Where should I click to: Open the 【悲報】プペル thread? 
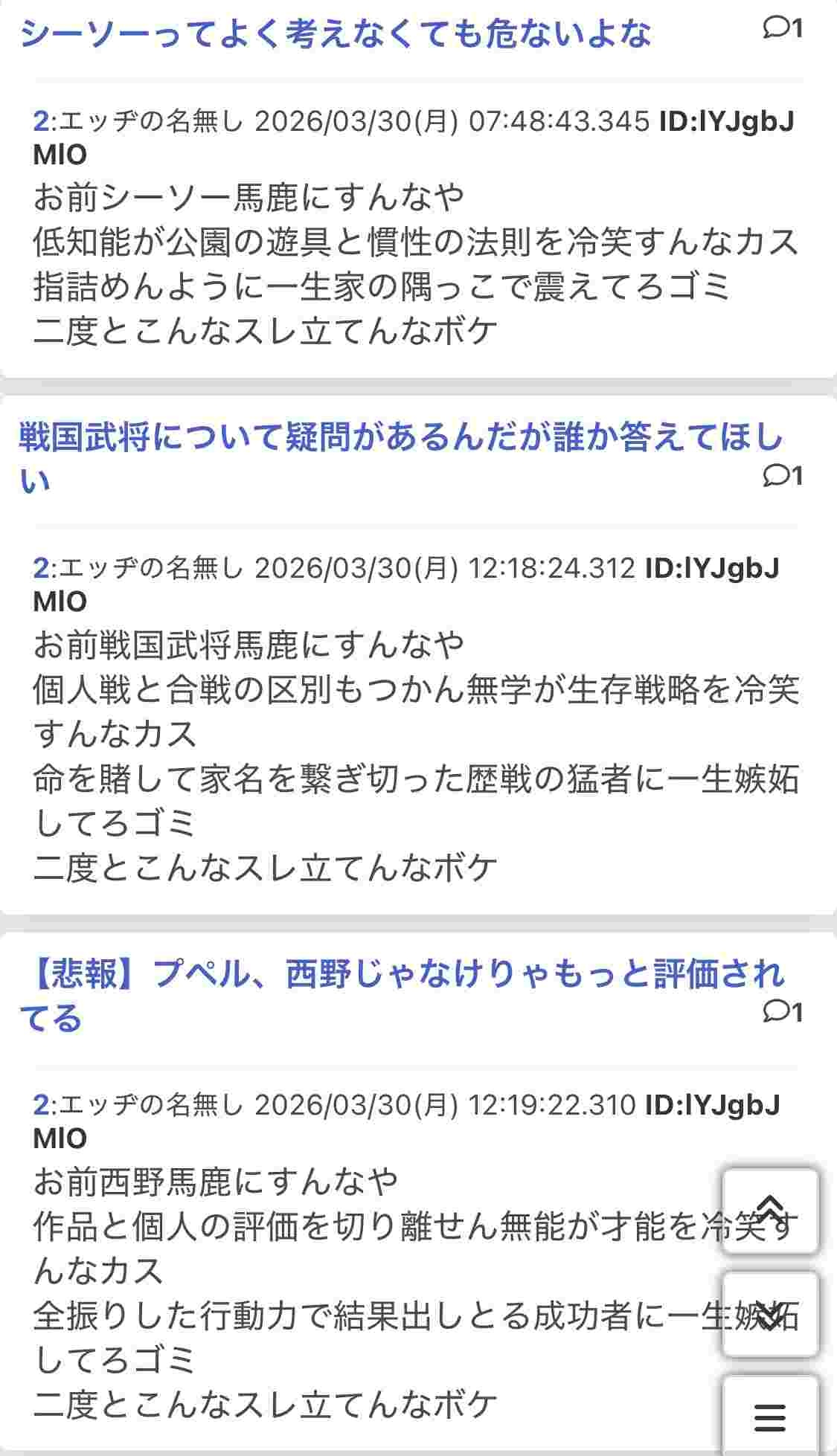click(x=402, y=976)
